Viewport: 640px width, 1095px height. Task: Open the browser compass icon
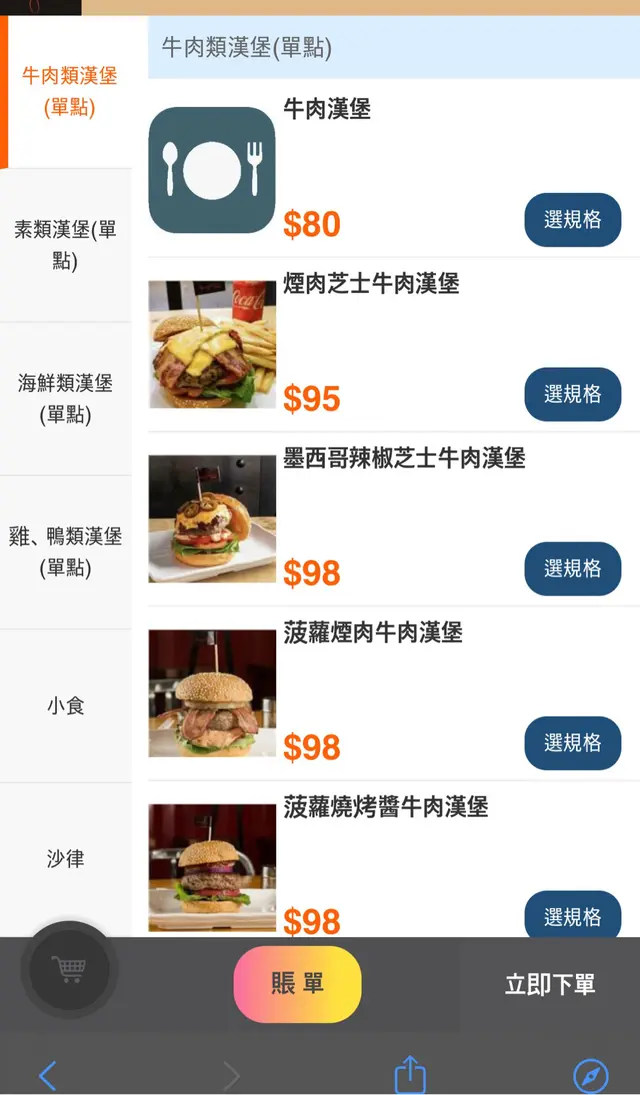click(590, 1076)
